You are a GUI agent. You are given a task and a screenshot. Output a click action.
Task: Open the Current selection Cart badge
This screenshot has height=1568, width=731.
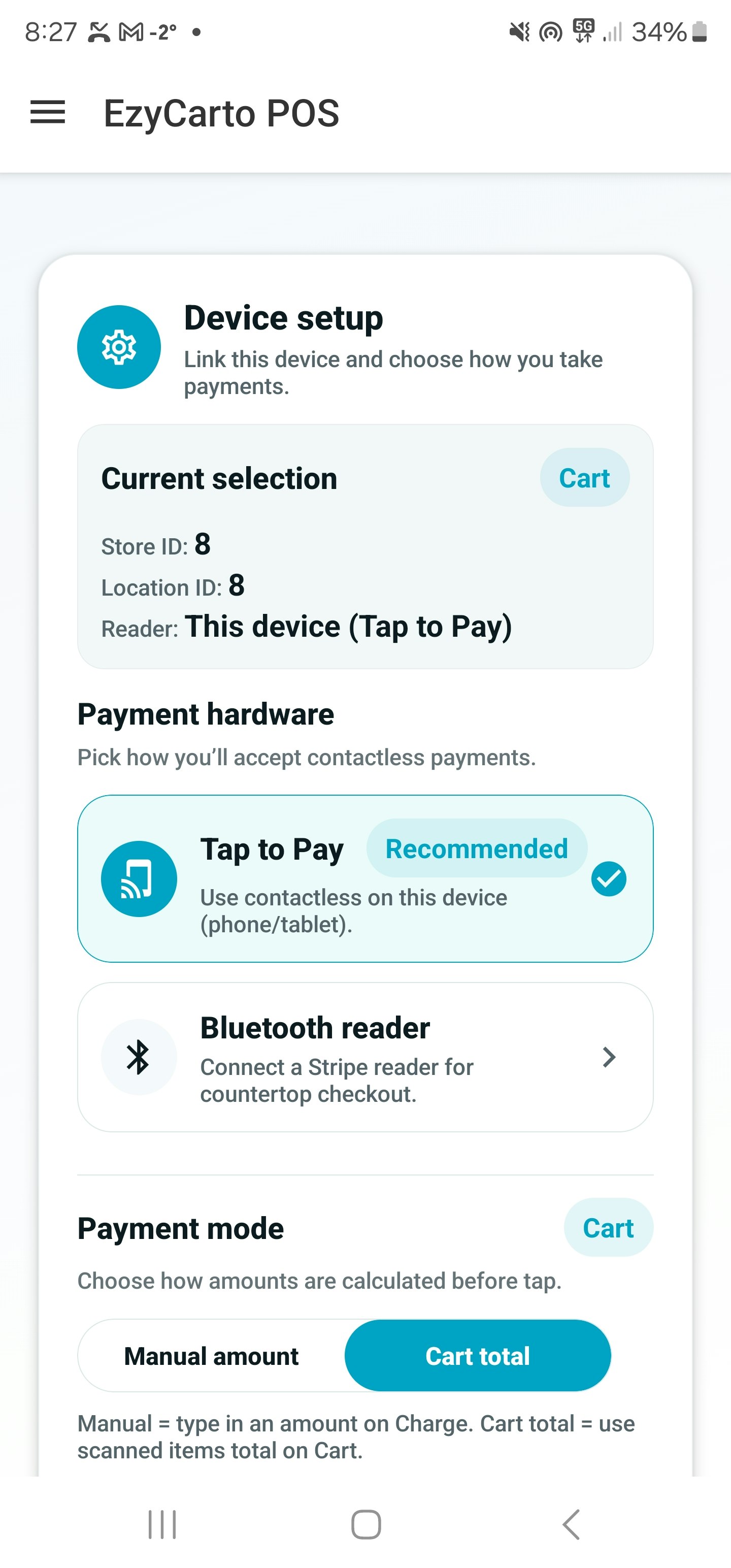click(584, 478)
